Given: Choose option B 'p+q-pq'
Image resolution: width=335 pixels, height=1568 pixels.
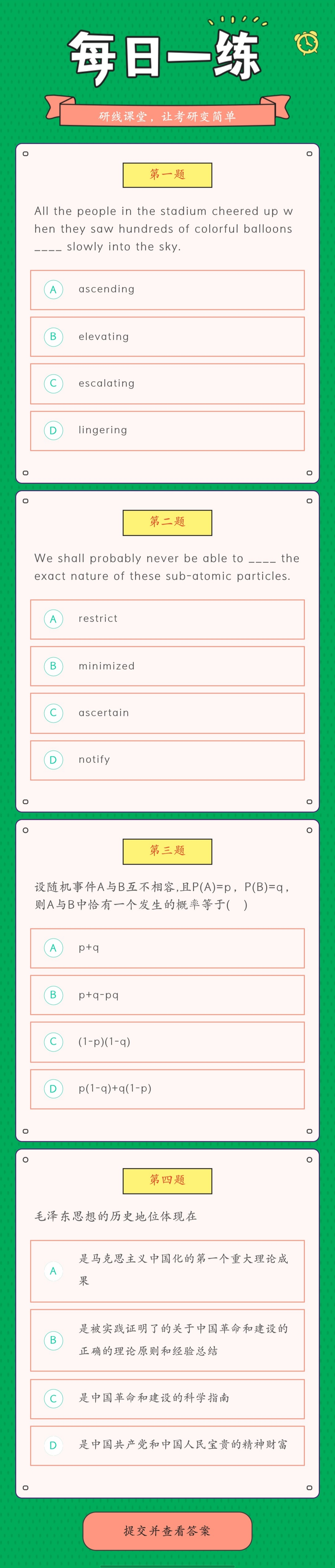Looking at the screenshot, I should [x=167, y=995].
